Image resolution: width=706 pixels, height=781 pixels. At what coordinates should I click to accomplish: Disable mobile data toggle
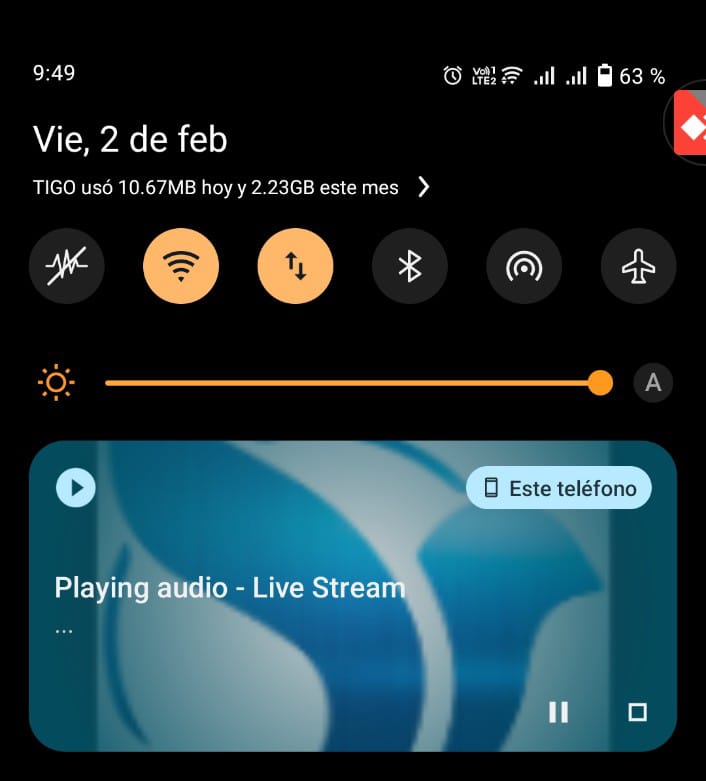(295, 266)
